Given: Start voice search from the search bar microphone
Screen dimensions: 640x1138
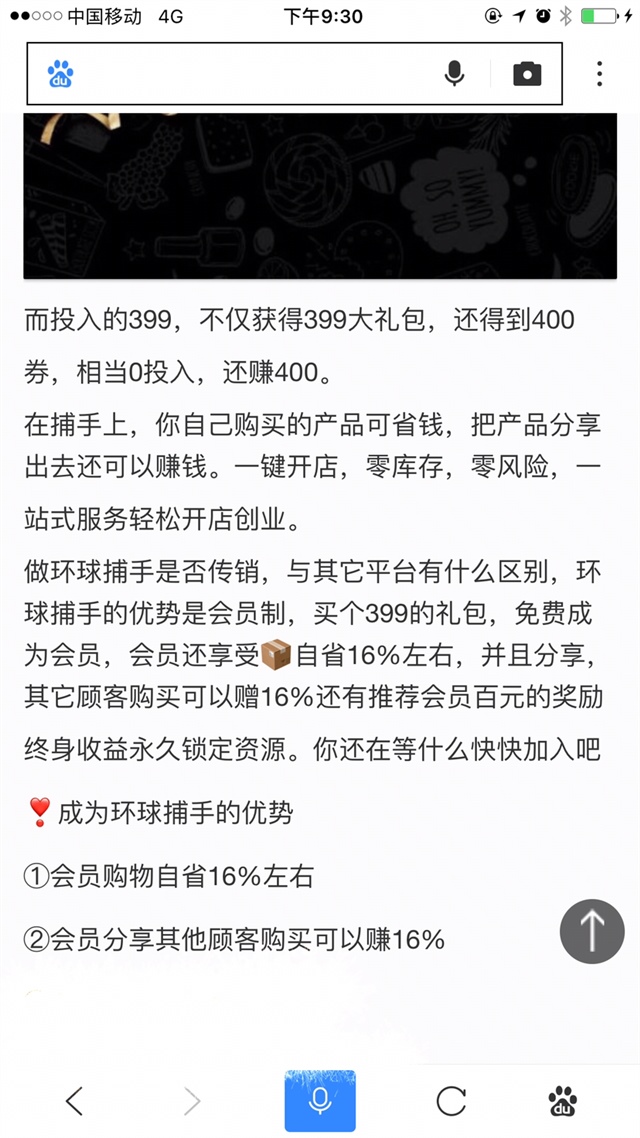Looking at the screenshot, I should click(454, 74).
